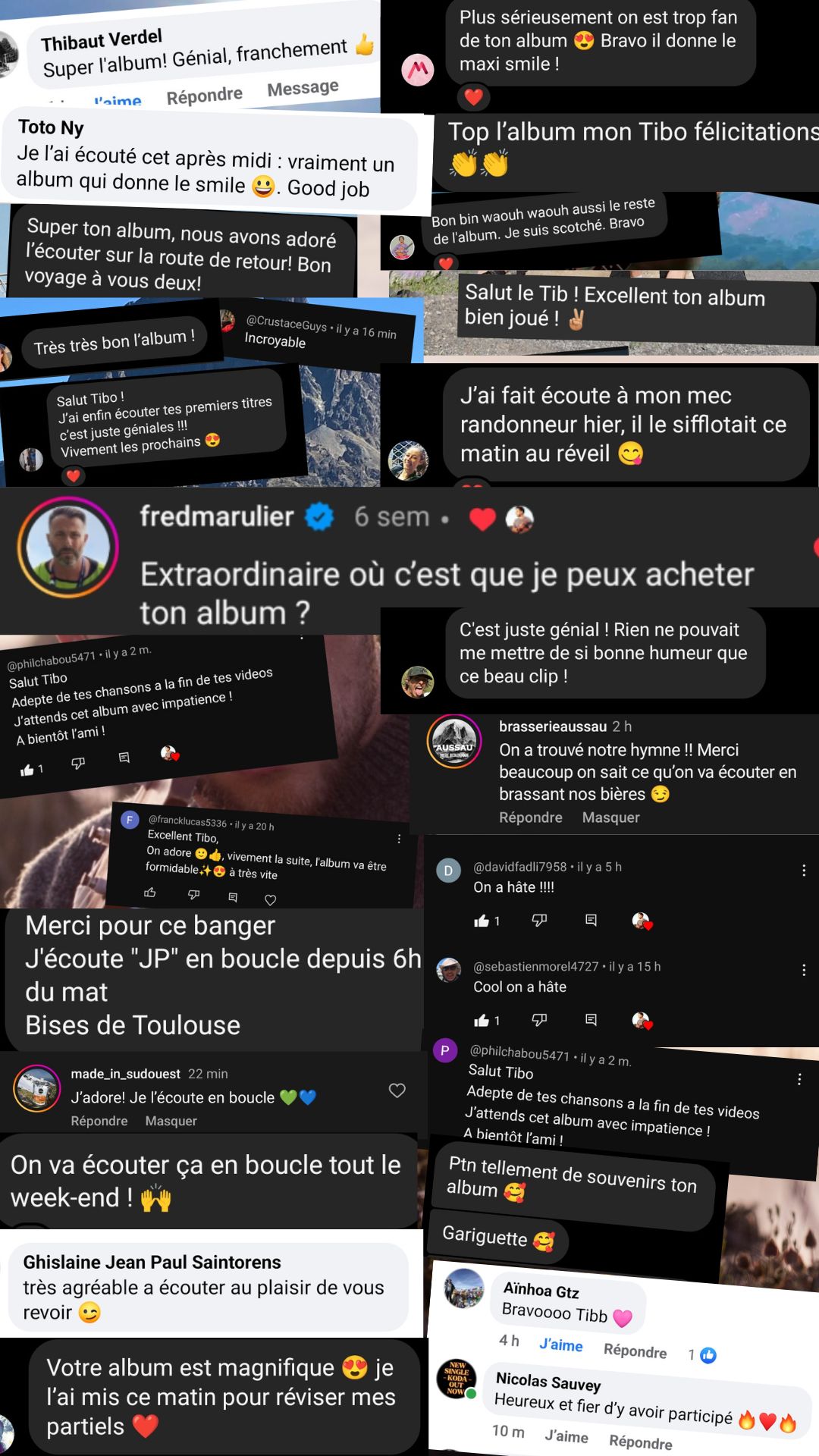Open the overflow menu on @sebastienmorel4727's comment
Screen dimensions: 819x1456
802,968
